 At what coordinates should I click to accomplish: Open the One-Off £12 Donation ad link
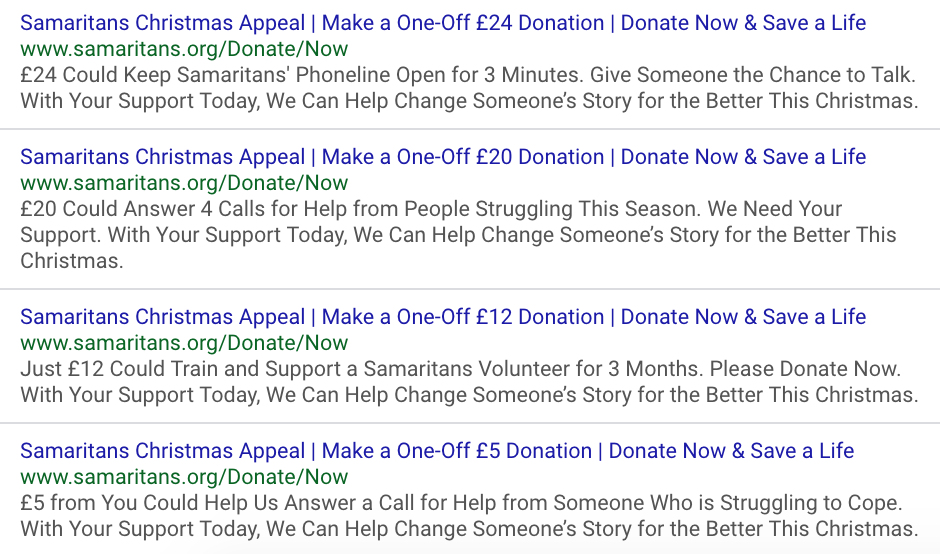443,317
